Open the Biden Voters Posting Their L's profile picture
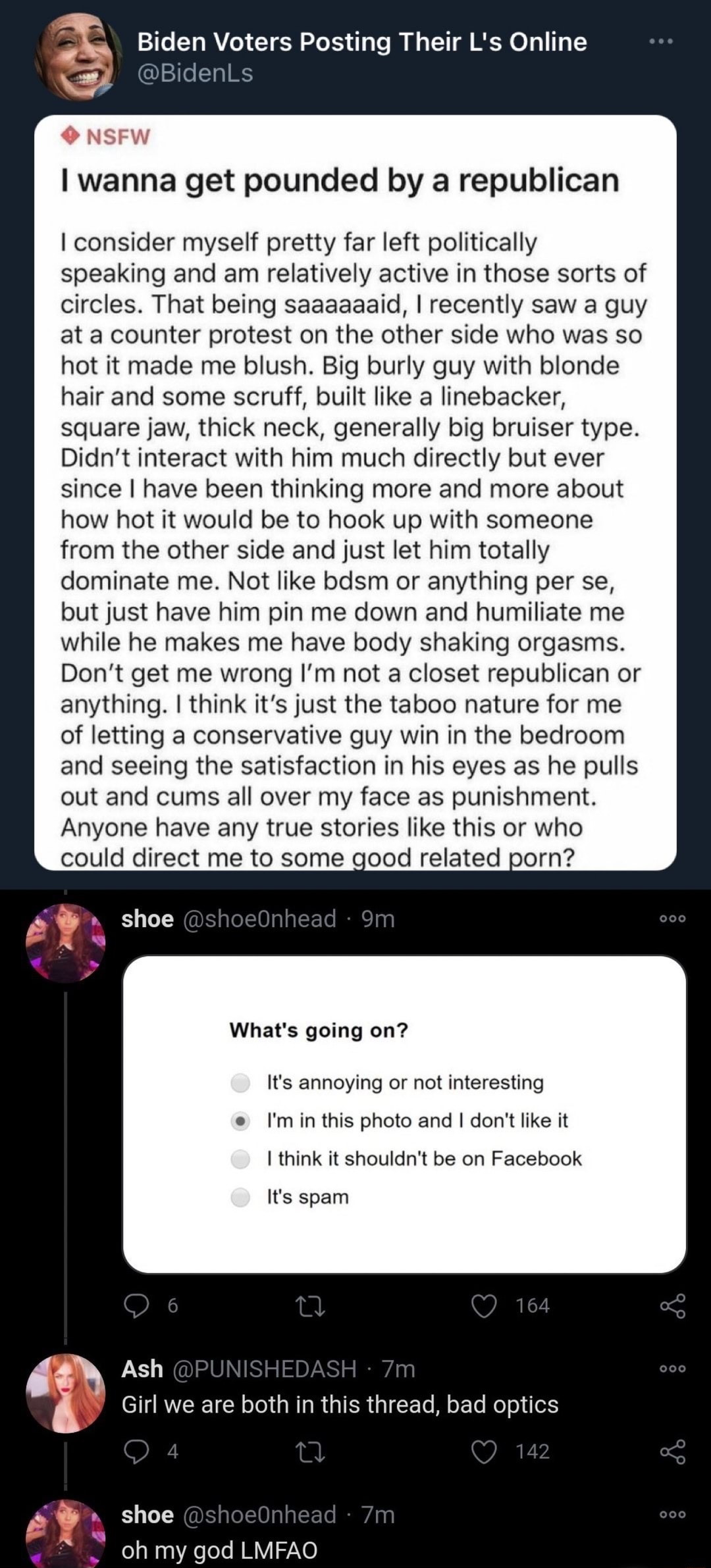Image resolution: width=711 pixels, height=1568 pixels. pos(78,57)
